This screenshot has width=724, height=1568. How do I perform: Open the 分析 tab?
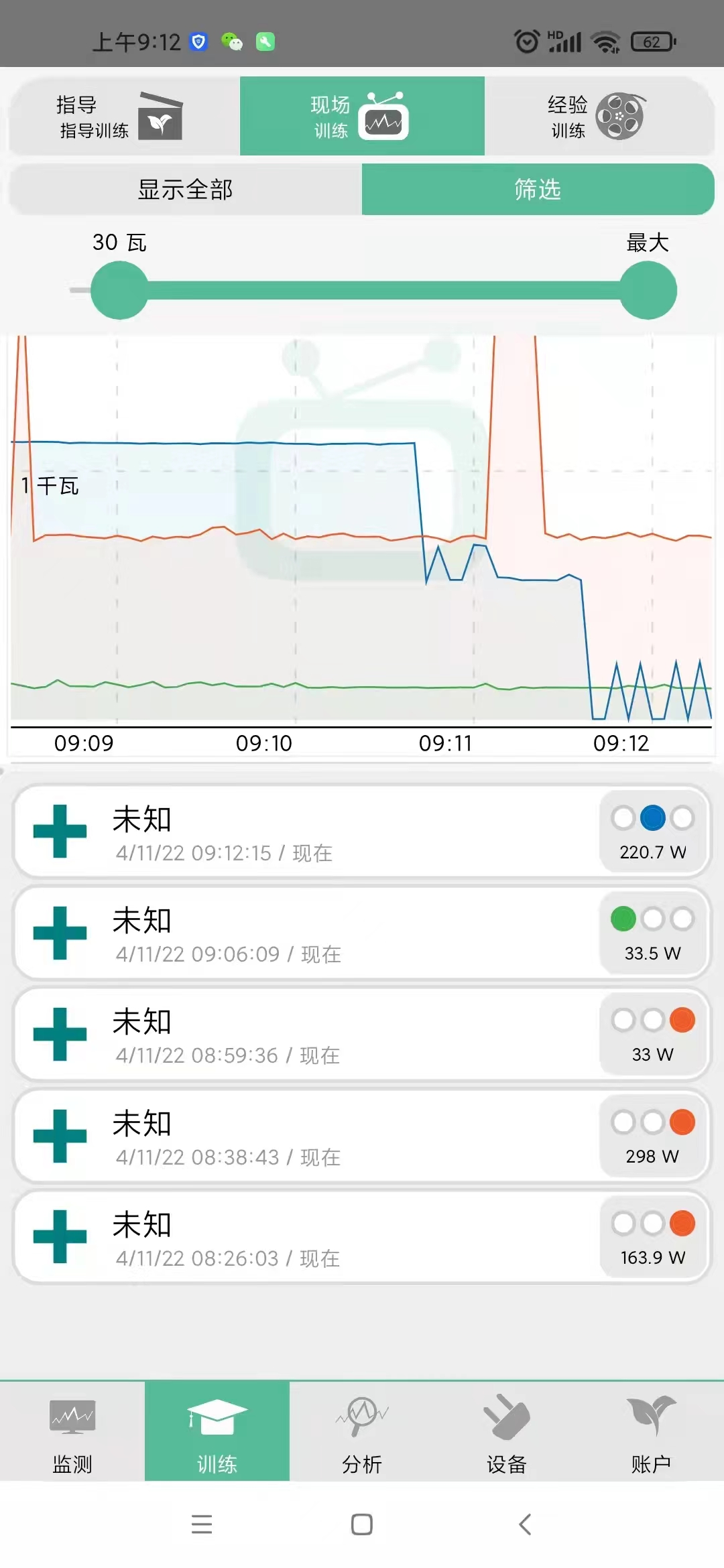click(x=362, y=1431)
